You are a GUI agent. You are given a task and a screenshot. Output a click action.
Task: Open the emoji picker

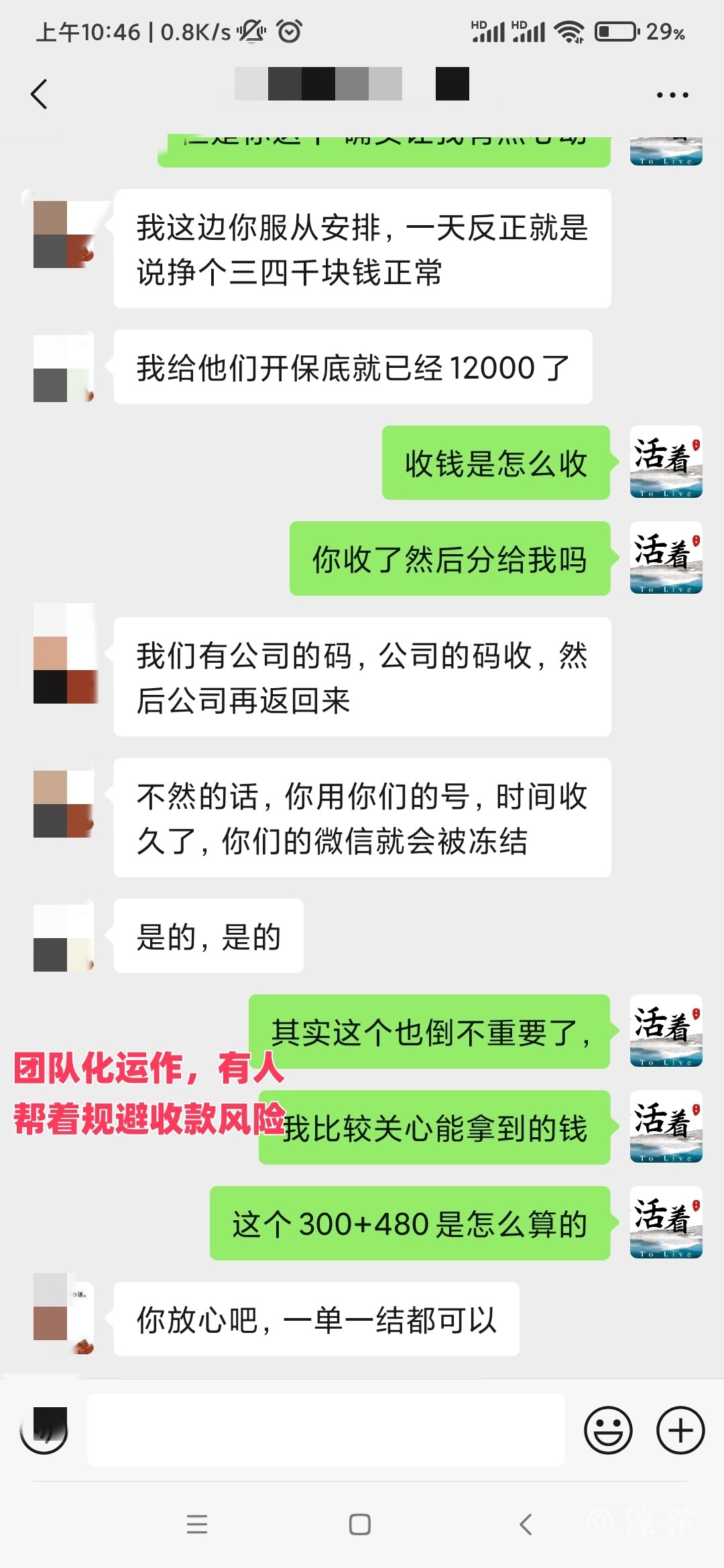tap(608, 1430)
